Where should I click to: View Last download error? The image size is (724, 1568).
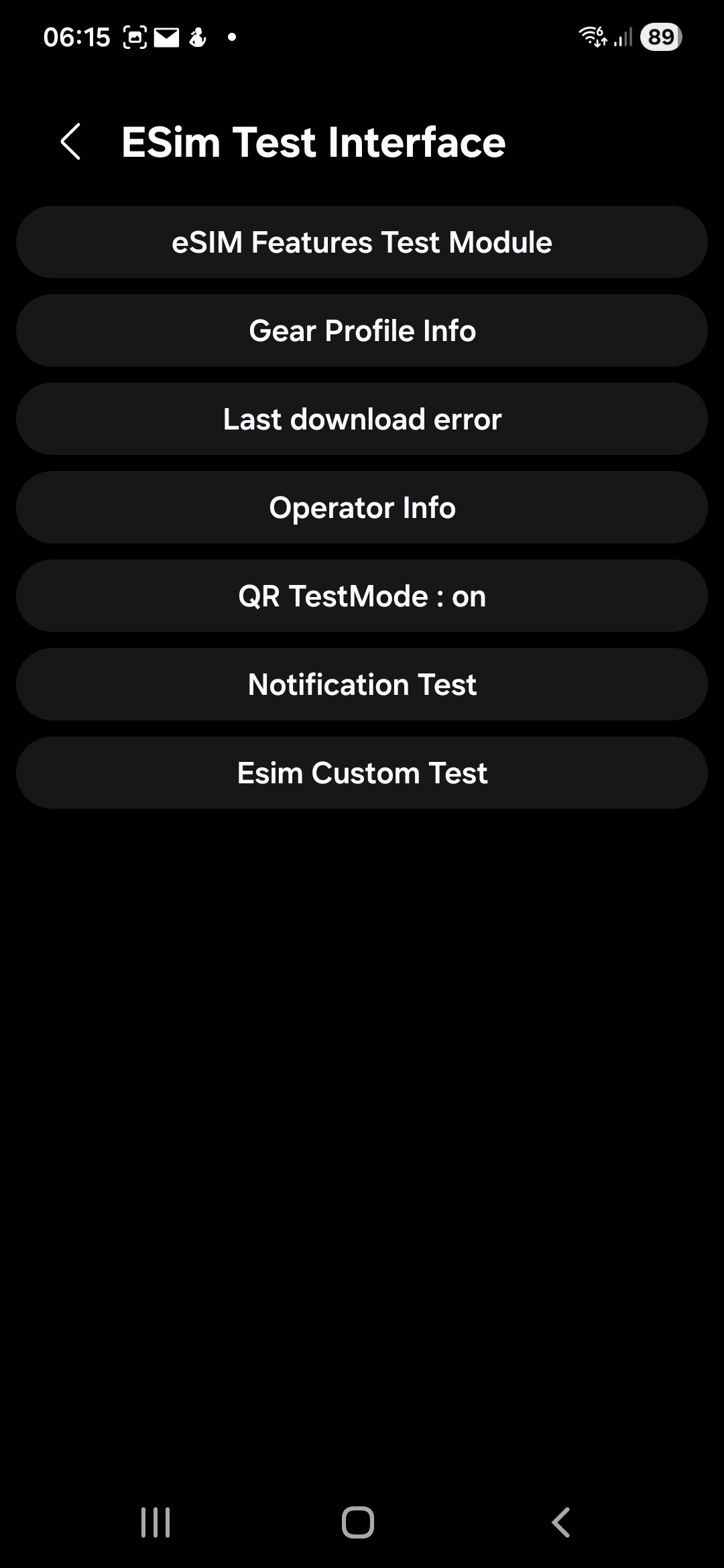(x=362, y=419)
